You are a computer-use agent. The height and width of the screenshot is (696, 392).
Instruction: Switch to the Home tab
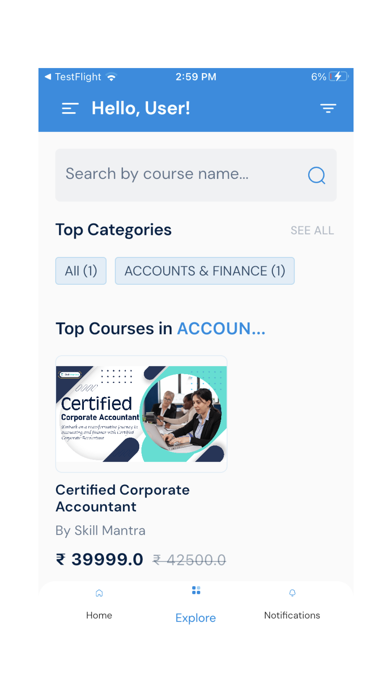(99, 604)
